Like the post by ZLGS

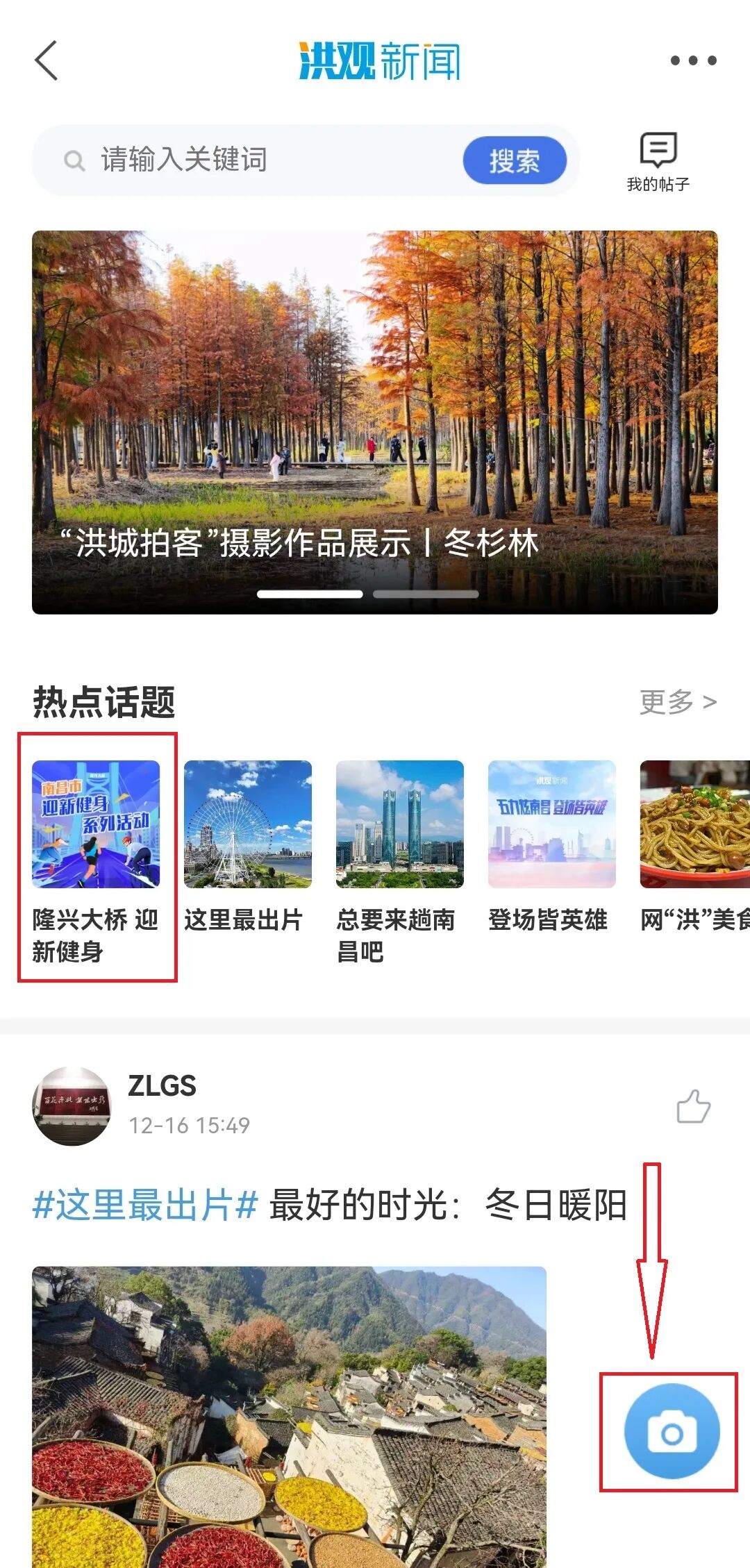693,1107
